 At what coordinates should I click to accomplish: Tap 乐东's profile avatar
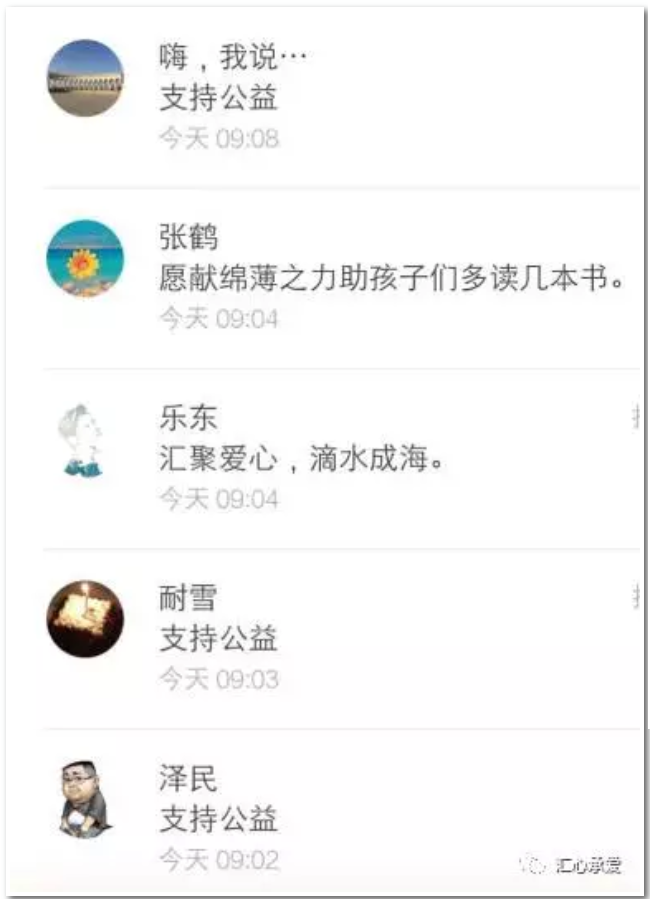tap(85, 440)
